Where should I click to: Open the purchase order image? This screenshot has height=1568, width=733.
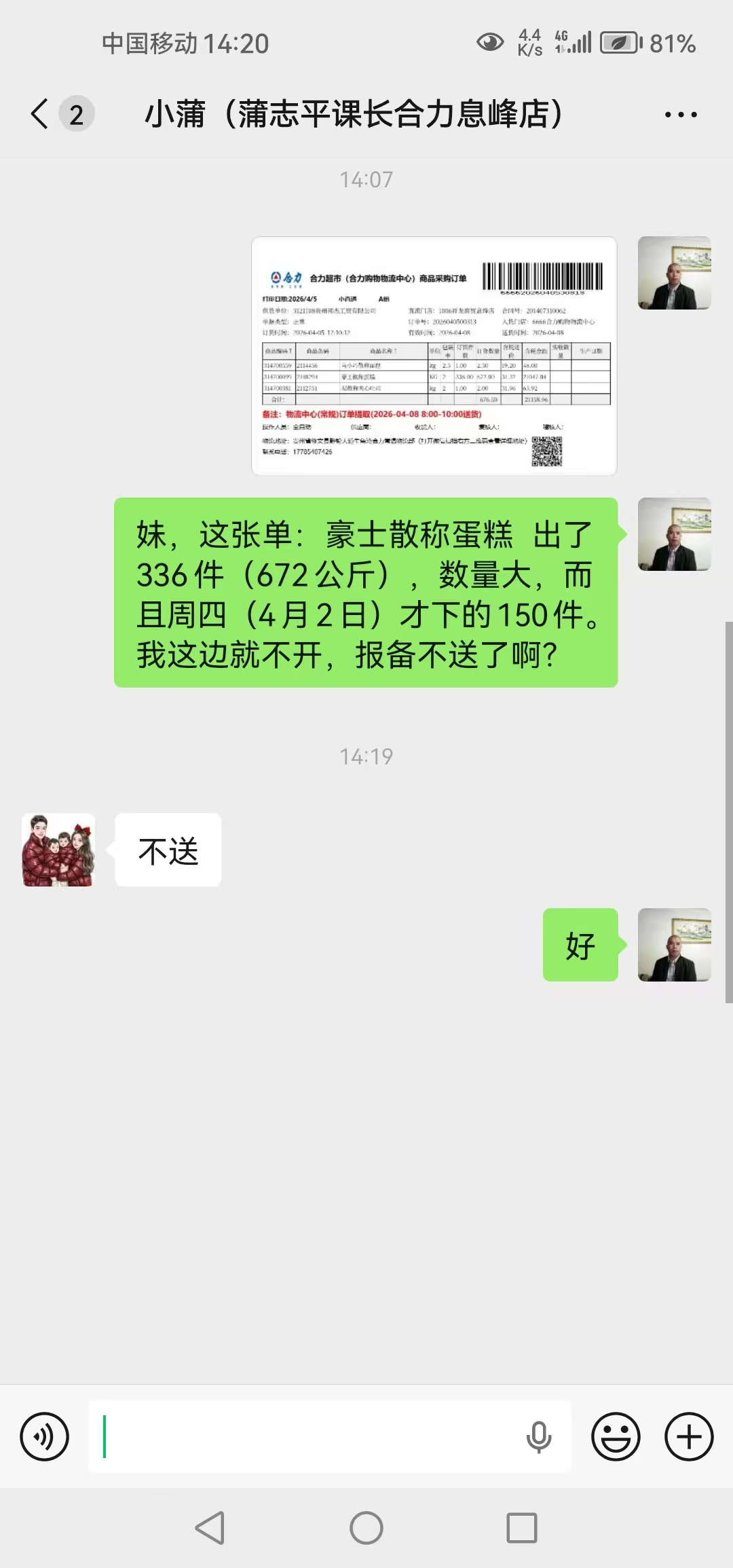pos(434,356)
